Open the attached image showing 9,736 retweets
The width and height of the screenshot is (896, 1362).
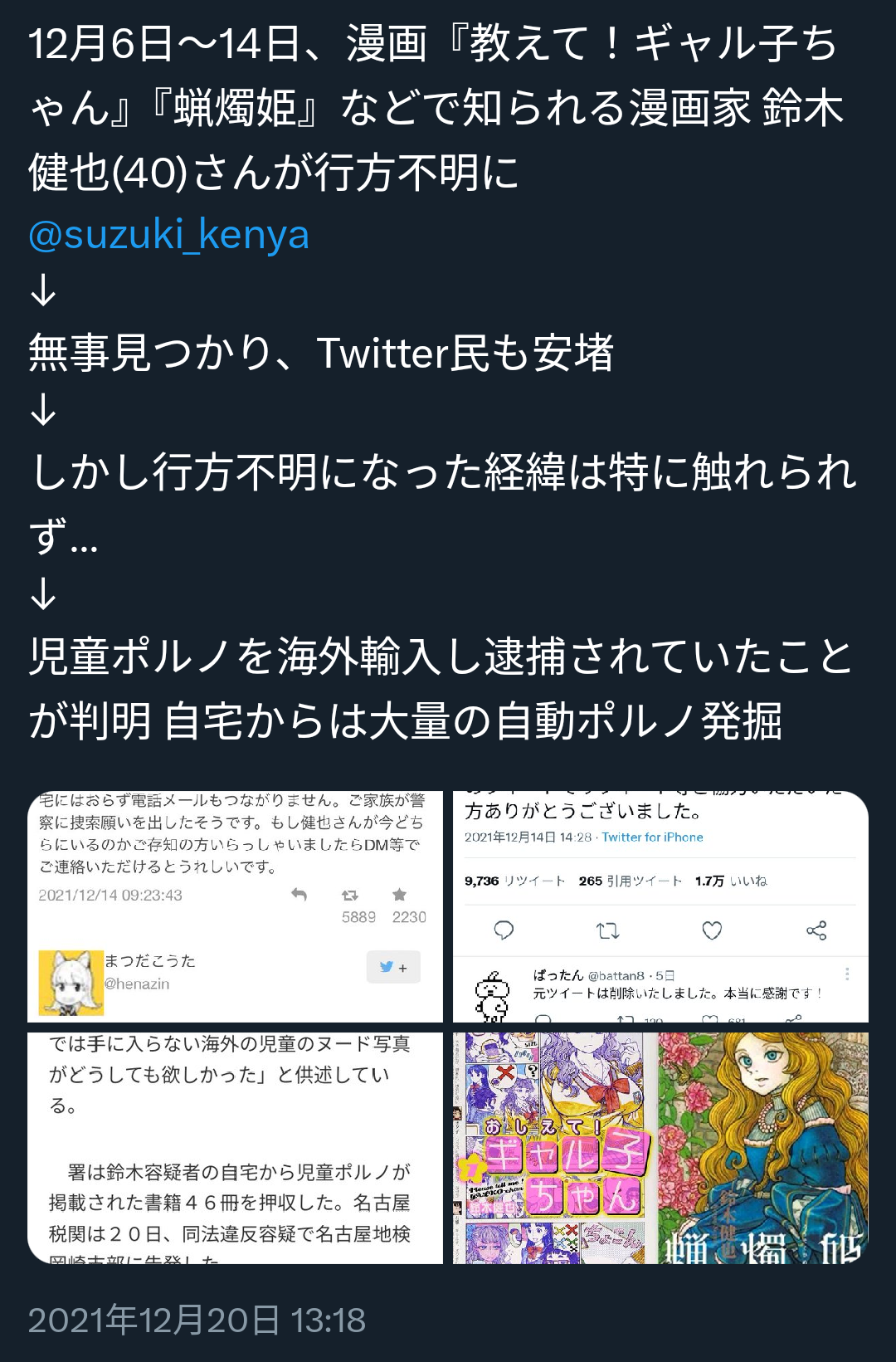tap(660, 906)
